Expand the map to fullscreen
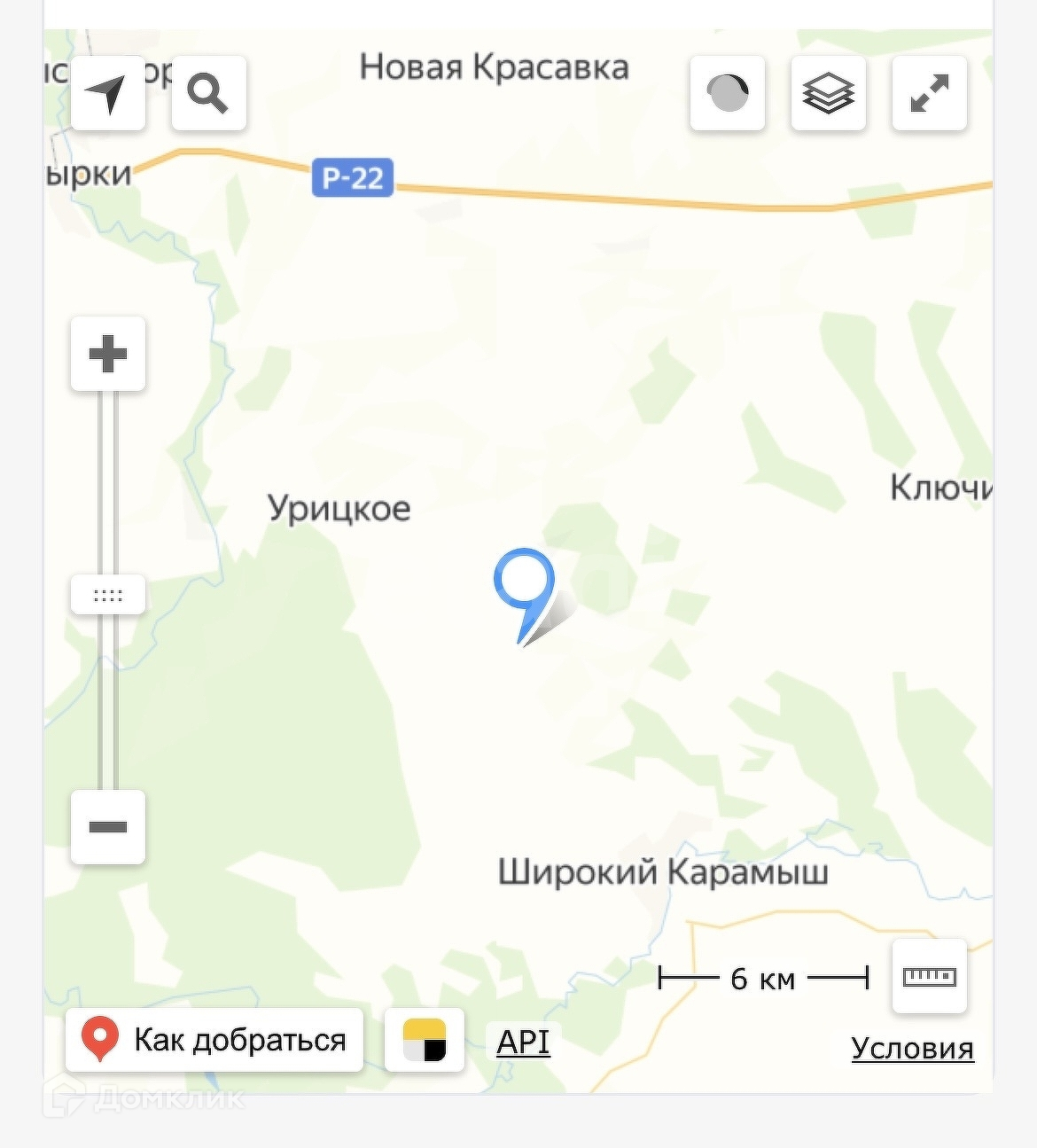This screenshot has height=1148, width=1037. (x=930, y=93)
